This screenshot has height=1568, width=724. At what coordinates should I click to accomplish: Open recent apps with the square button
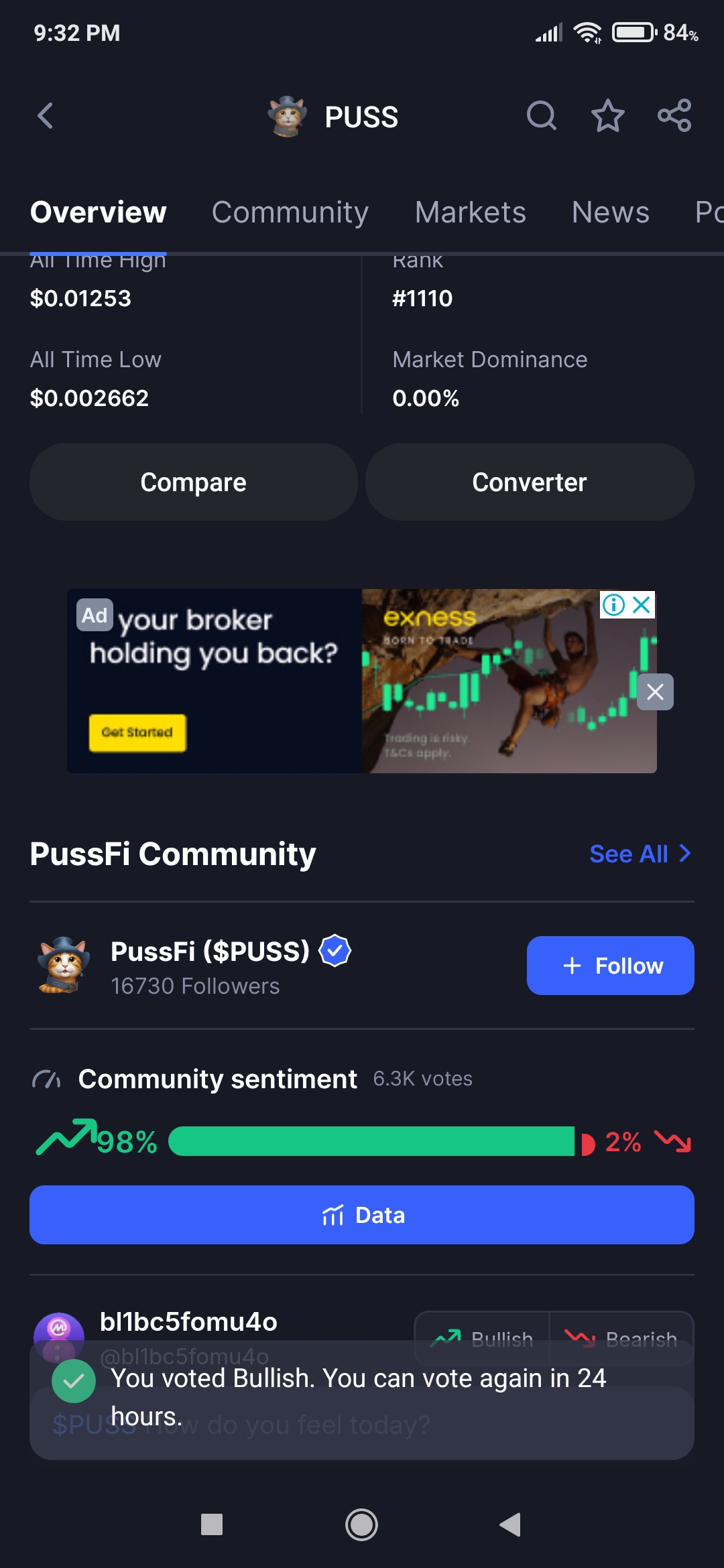click(x=212, y=1525)
